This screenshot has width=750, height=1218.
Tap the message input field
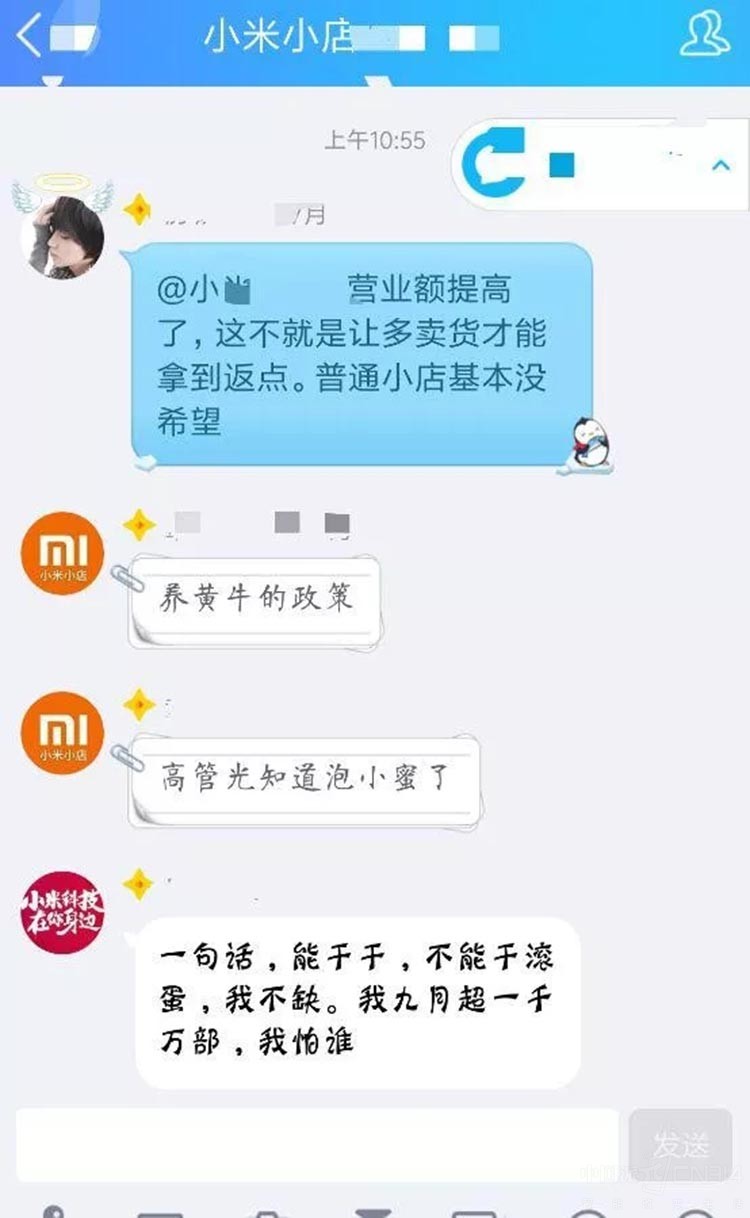(317, 1144)
